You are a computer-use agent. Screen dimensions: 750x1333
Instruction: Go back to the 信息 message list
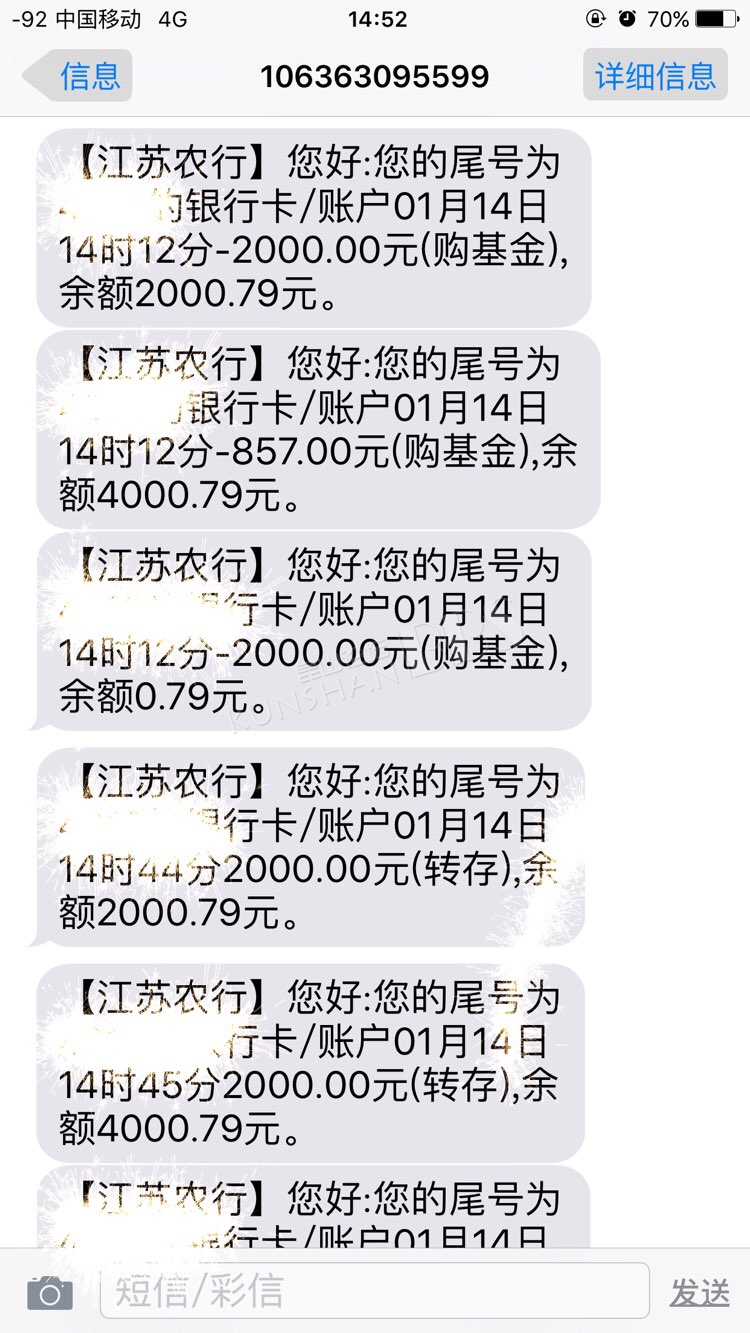(78, 76)
